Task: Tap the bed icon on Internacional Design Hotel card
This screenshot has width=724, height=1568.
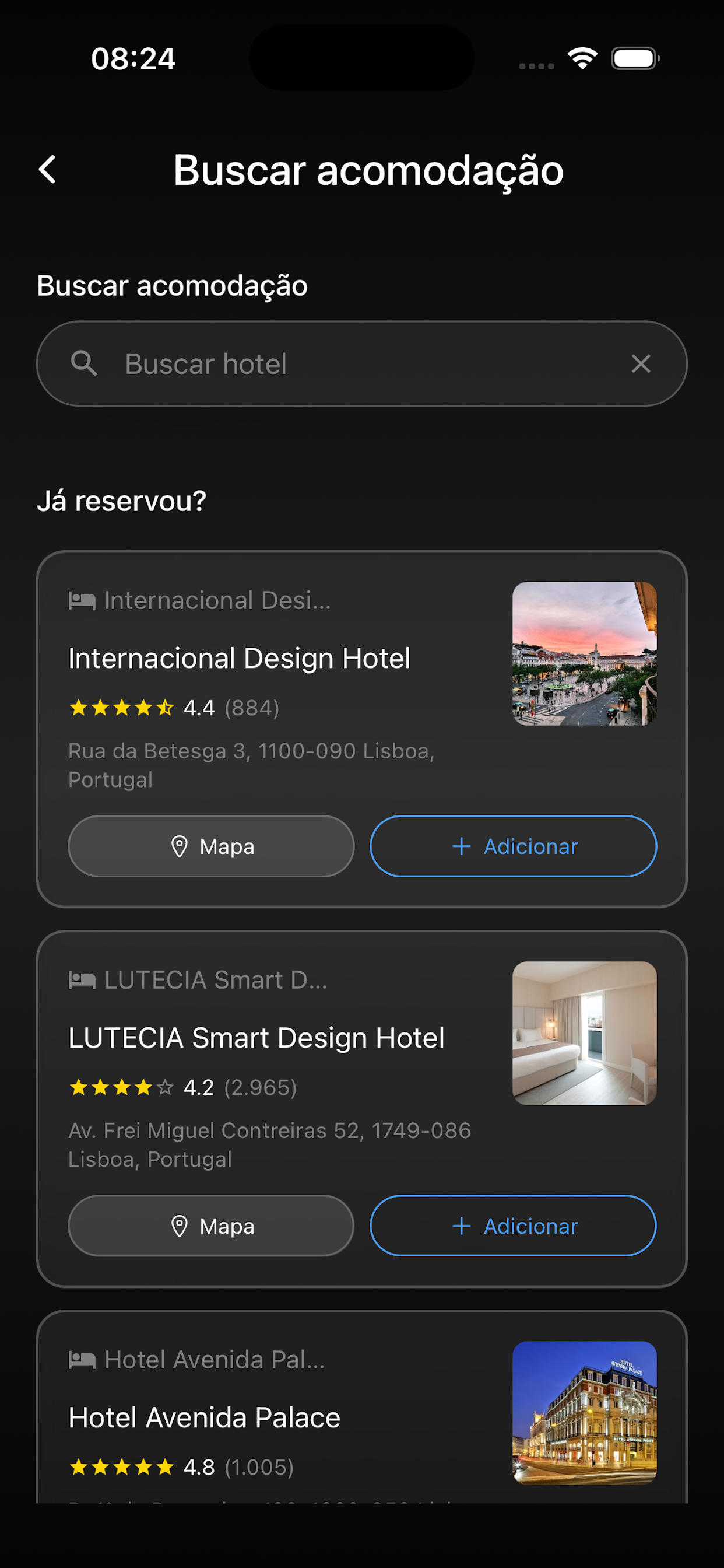Action: pyautogui.click(x=82, y=601)
